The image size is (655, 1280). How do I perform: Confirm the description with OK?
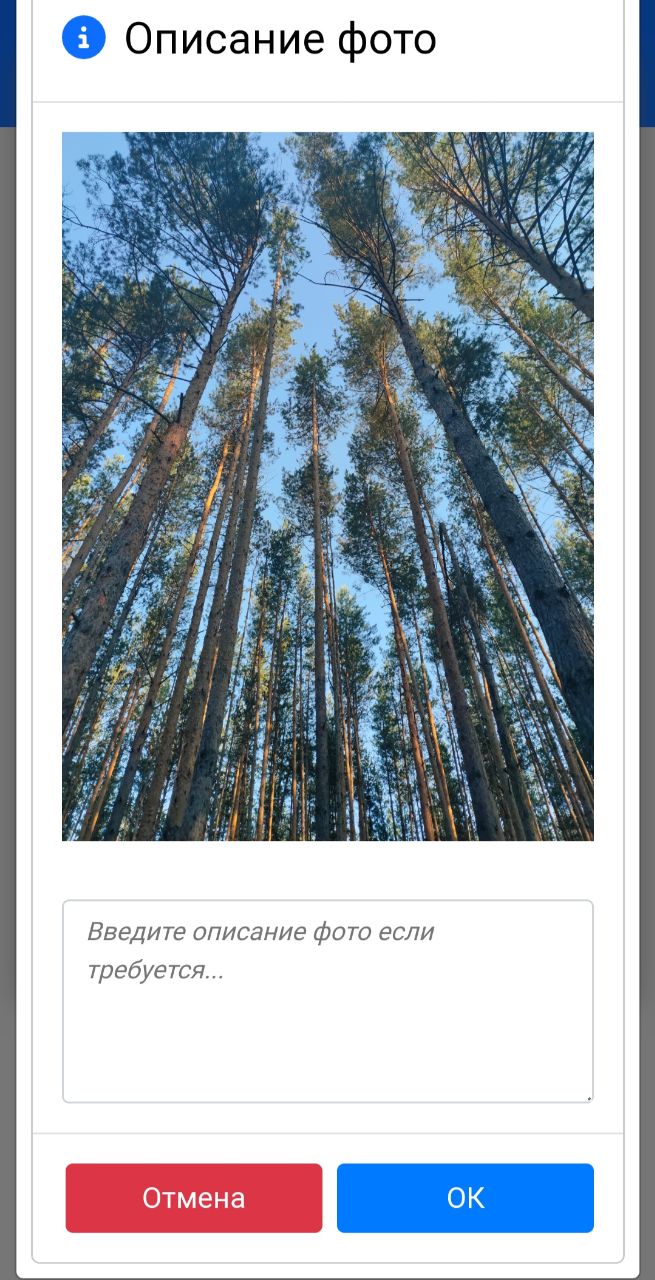[465, 1198]
